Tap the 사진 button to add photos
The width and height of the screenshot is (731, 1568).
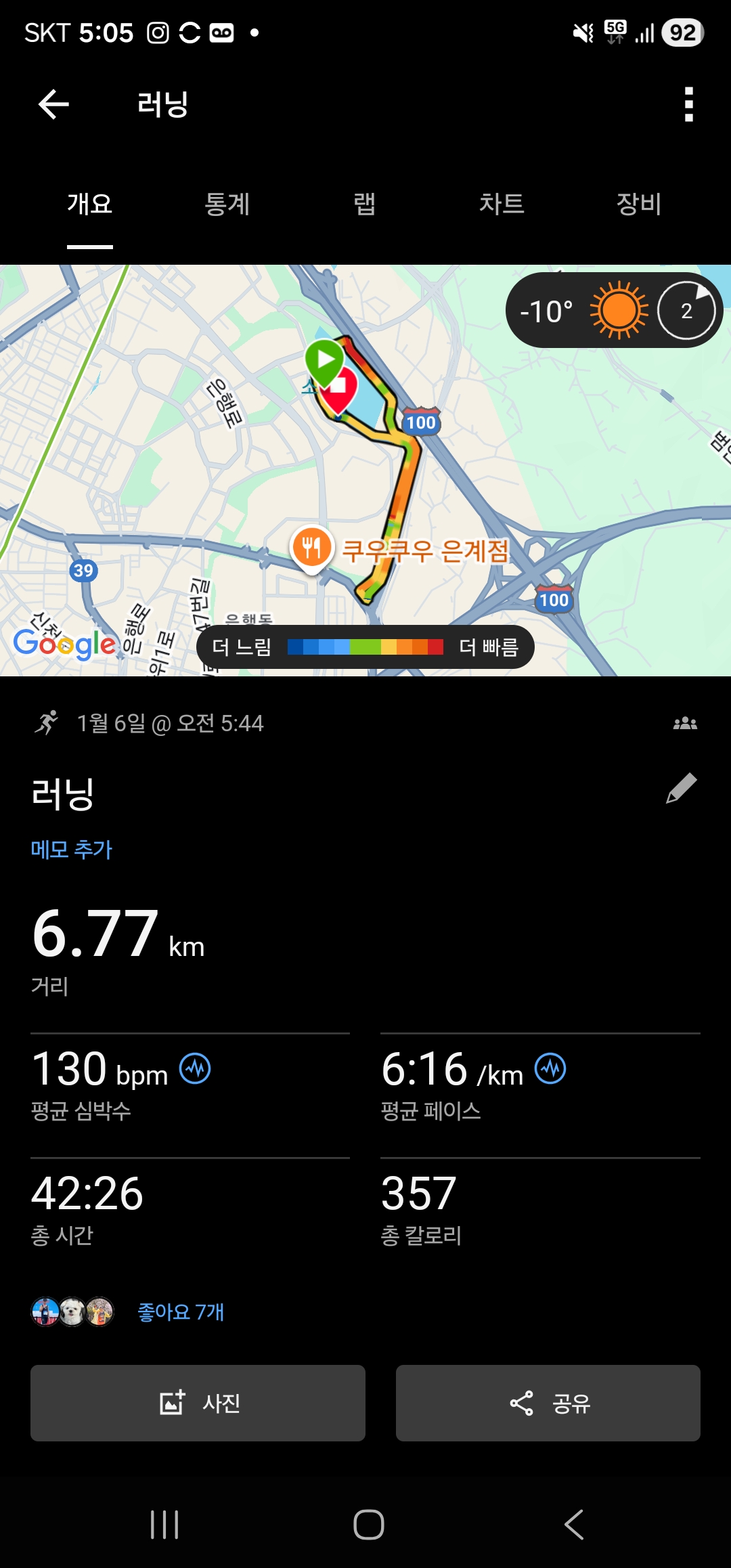coord(197,1403)
